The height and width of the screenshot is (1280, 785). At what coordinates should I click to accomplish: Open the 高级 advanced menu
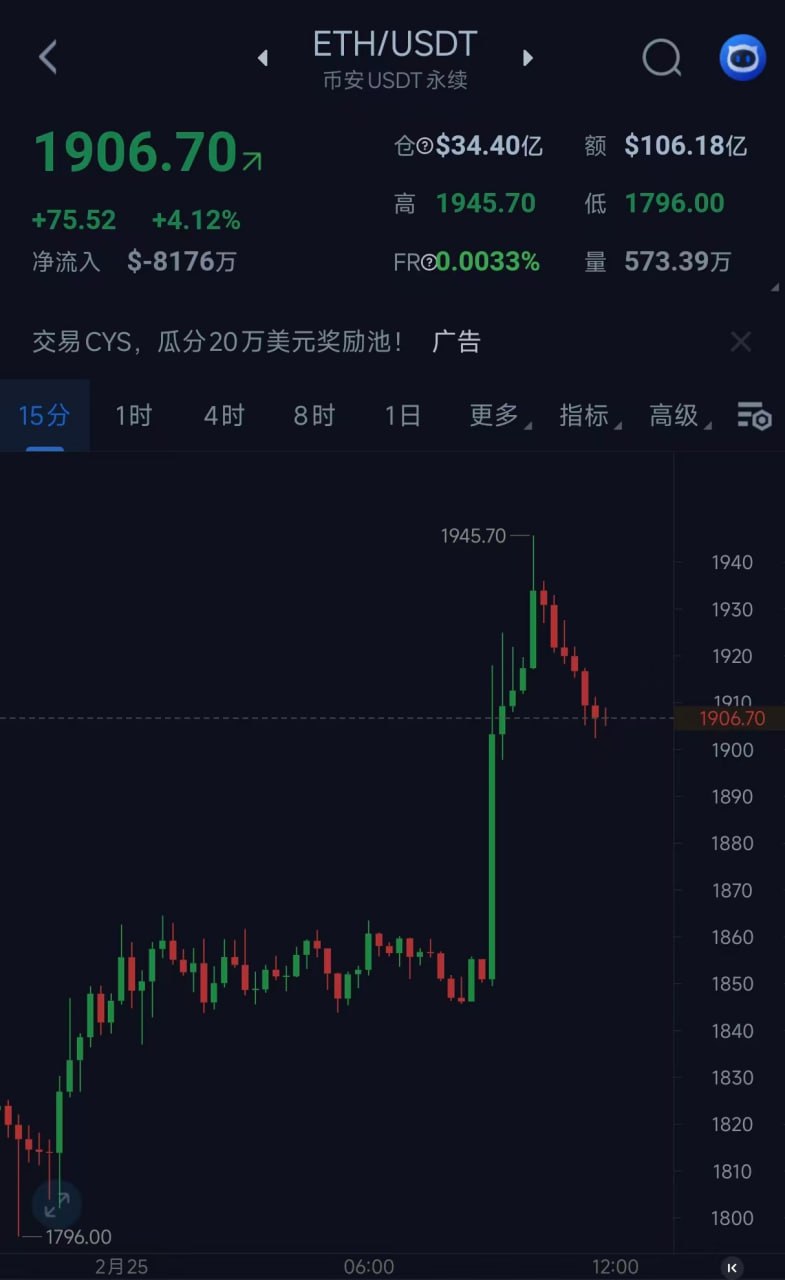pos(676,415)
